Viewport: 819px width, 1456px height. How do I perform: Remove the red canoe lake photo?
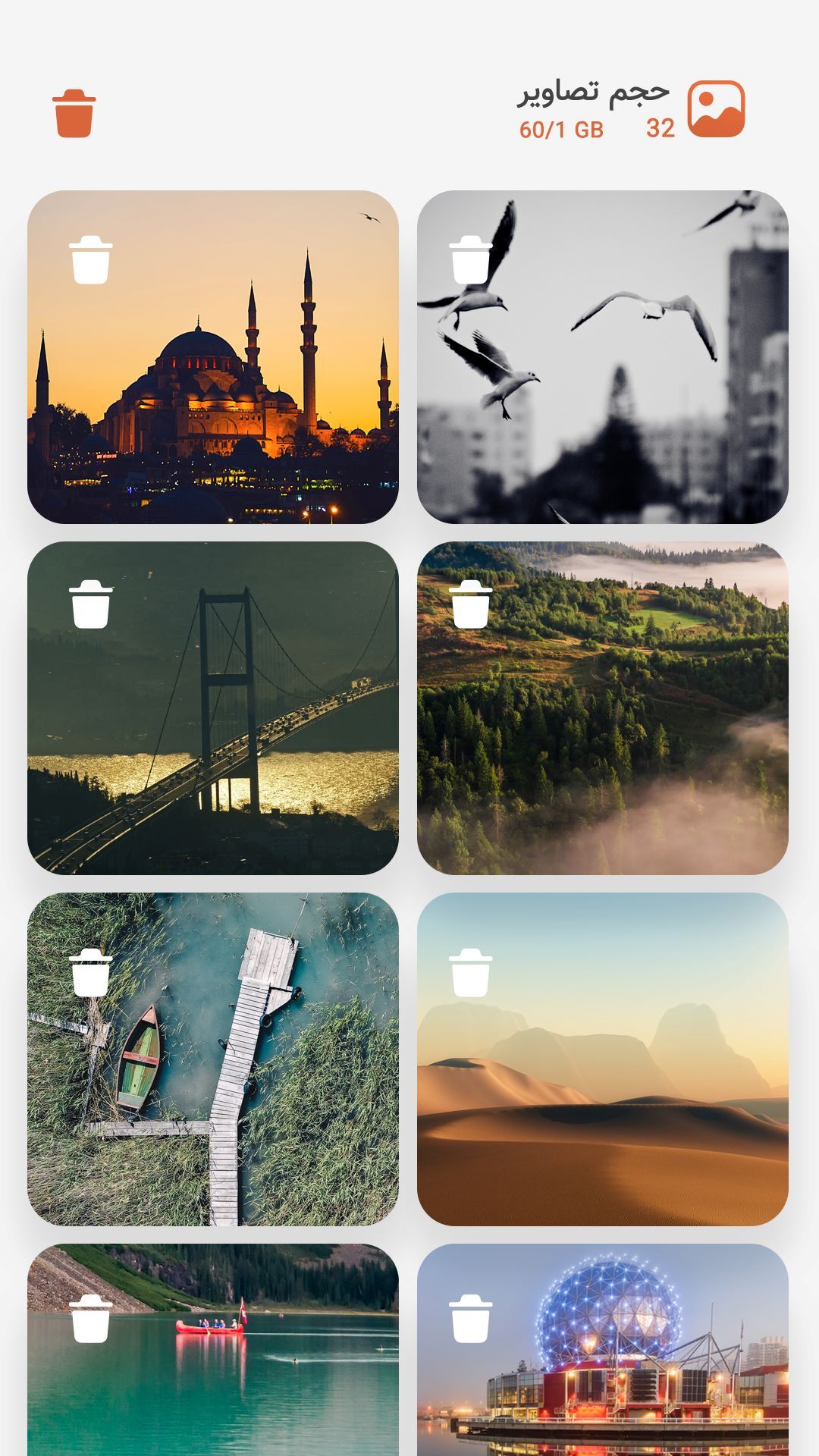pos(91,1319)
